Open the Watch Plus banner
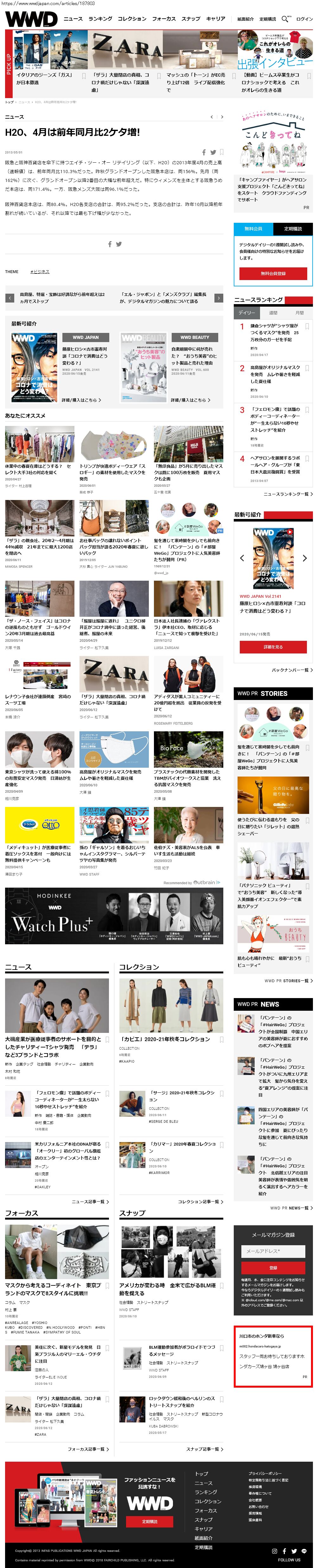 pyautogui.click(x=114, y=915)
